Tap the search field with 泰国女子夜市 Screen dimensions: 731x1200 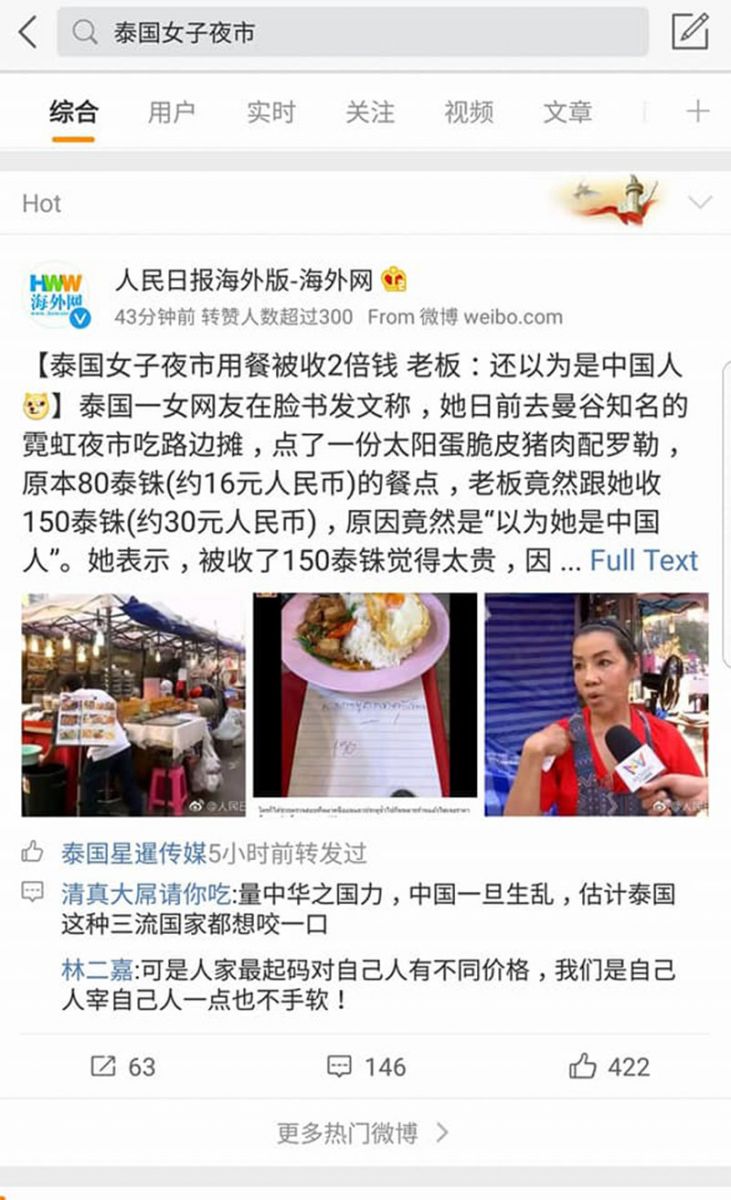(352, 33)
